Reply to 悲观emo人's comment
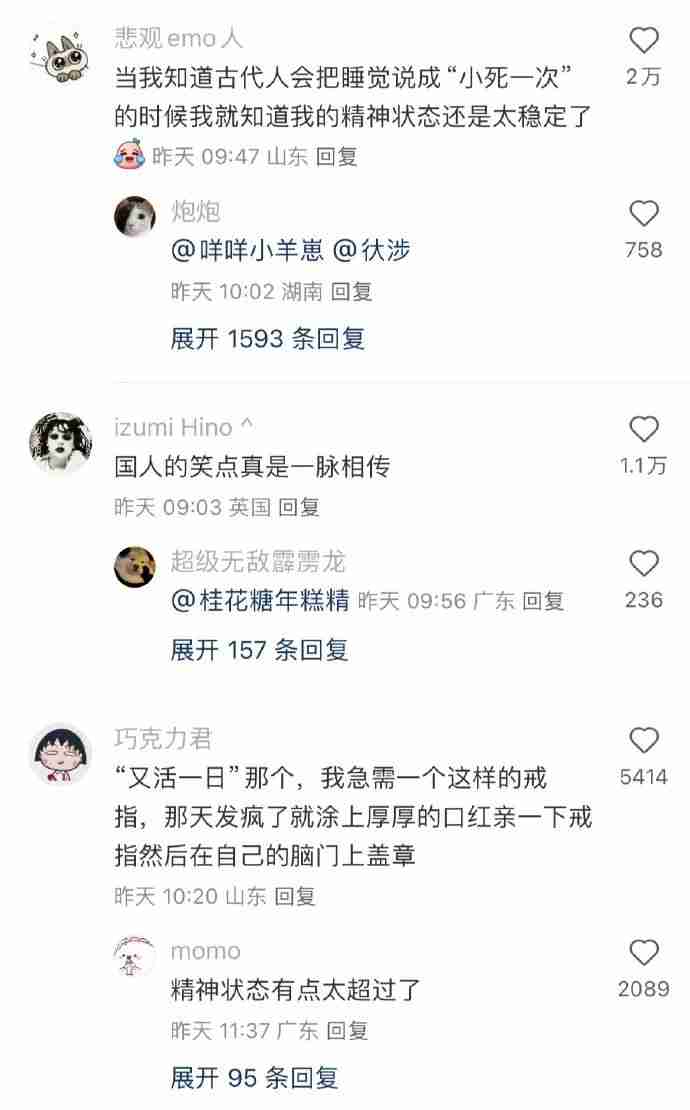The height and width of the screenshot is (1110, 690). pos(337,156)
